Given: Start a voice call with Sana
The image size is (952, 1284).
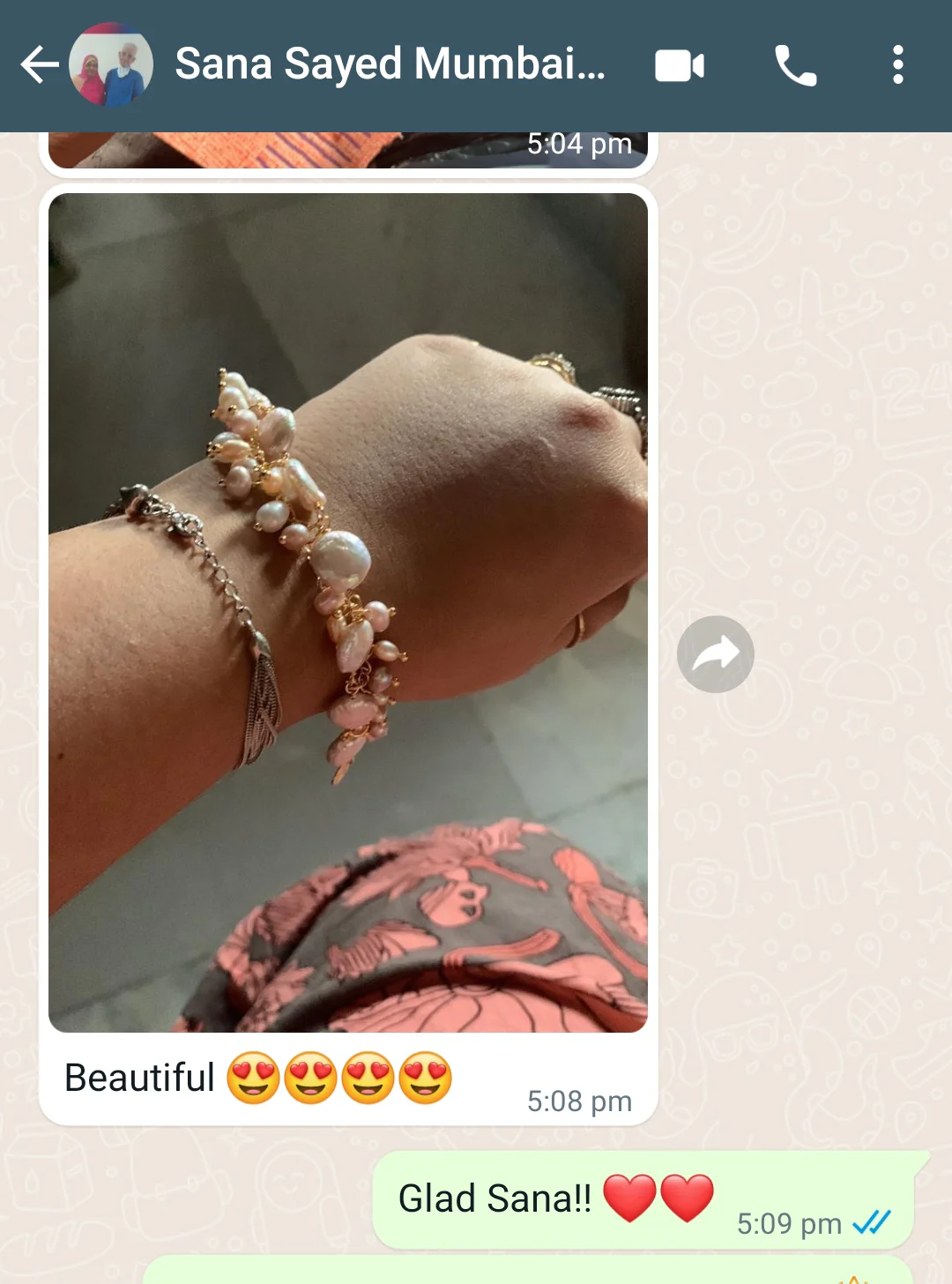Looking at the screenshot, I should (x=795, y=66).
